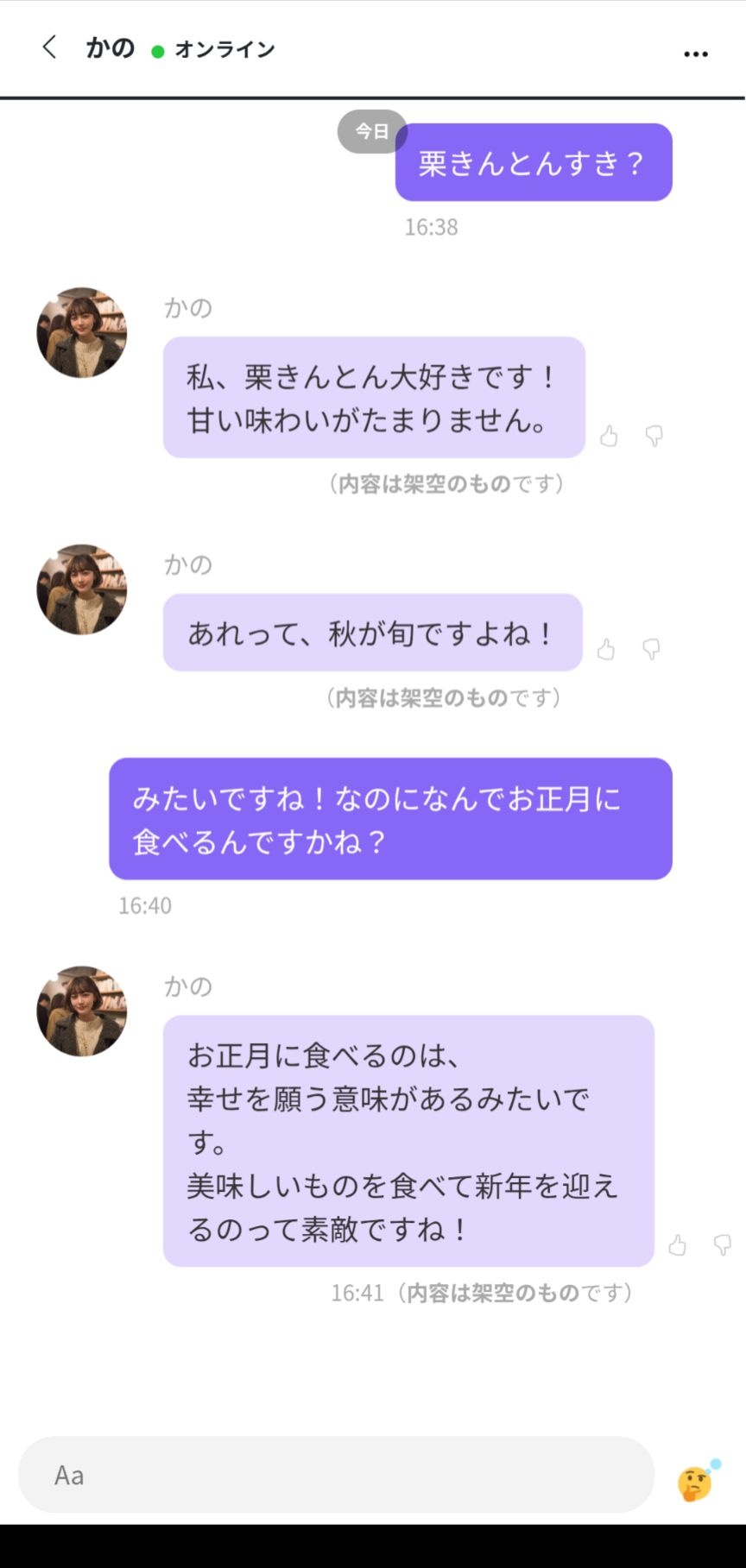The width and height of the screenshot is (746, 1568).
Task: Like the お正月に食べるのは reply
Action: point(678,1245)
